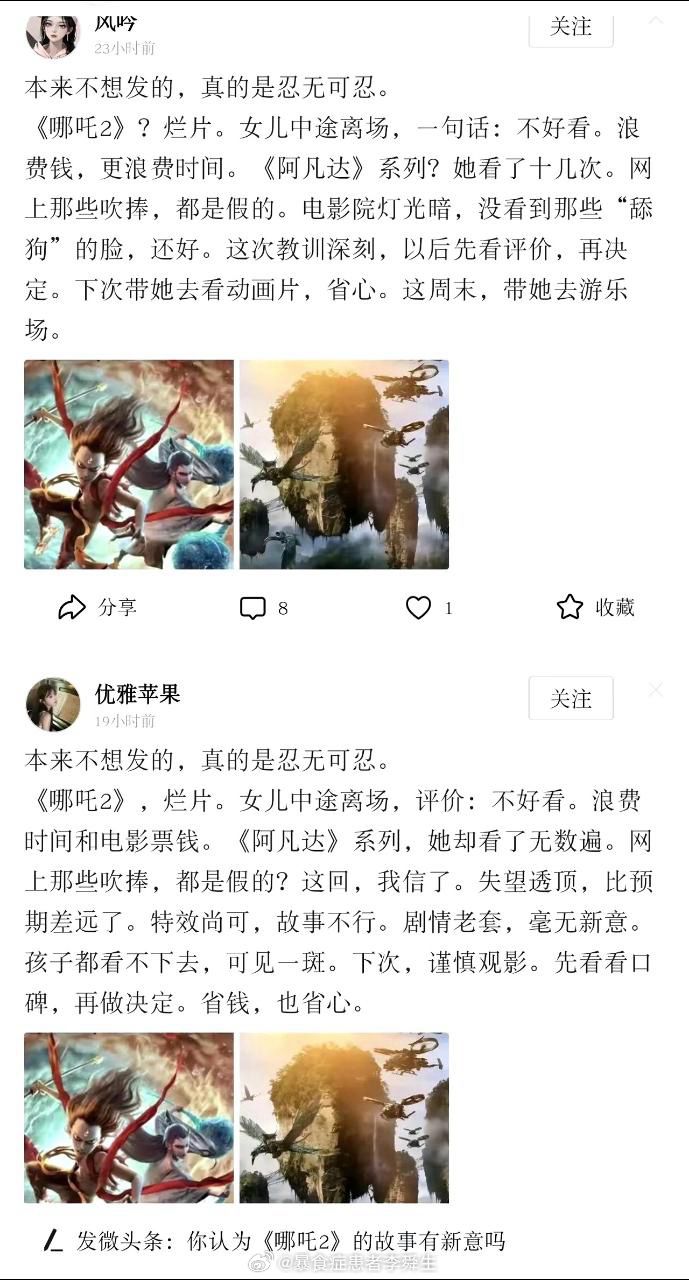Share 风吟's post

pyautogui.click(x=97, y=607)
